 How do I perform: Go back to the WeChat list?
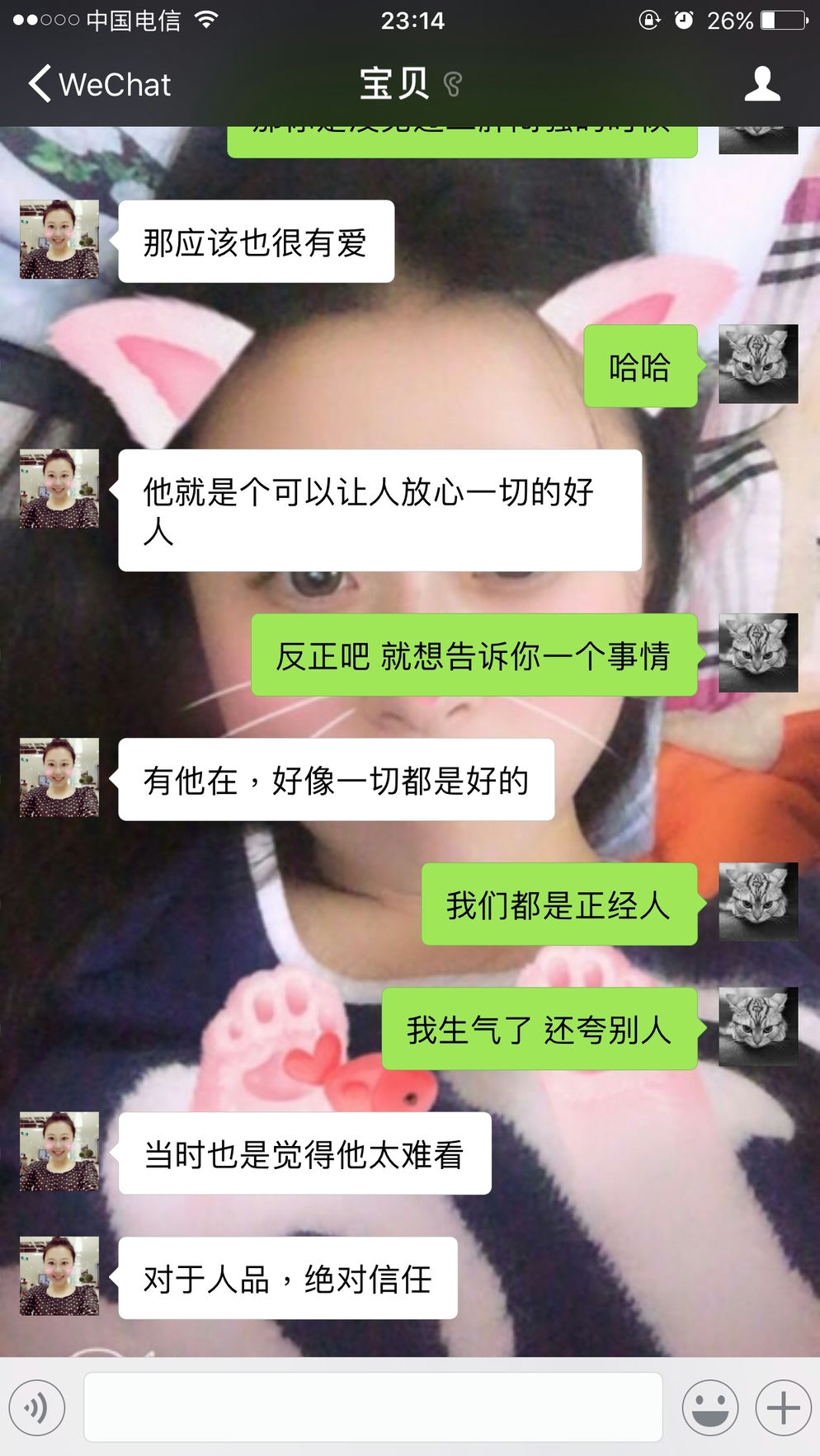(x=99, y=84)
